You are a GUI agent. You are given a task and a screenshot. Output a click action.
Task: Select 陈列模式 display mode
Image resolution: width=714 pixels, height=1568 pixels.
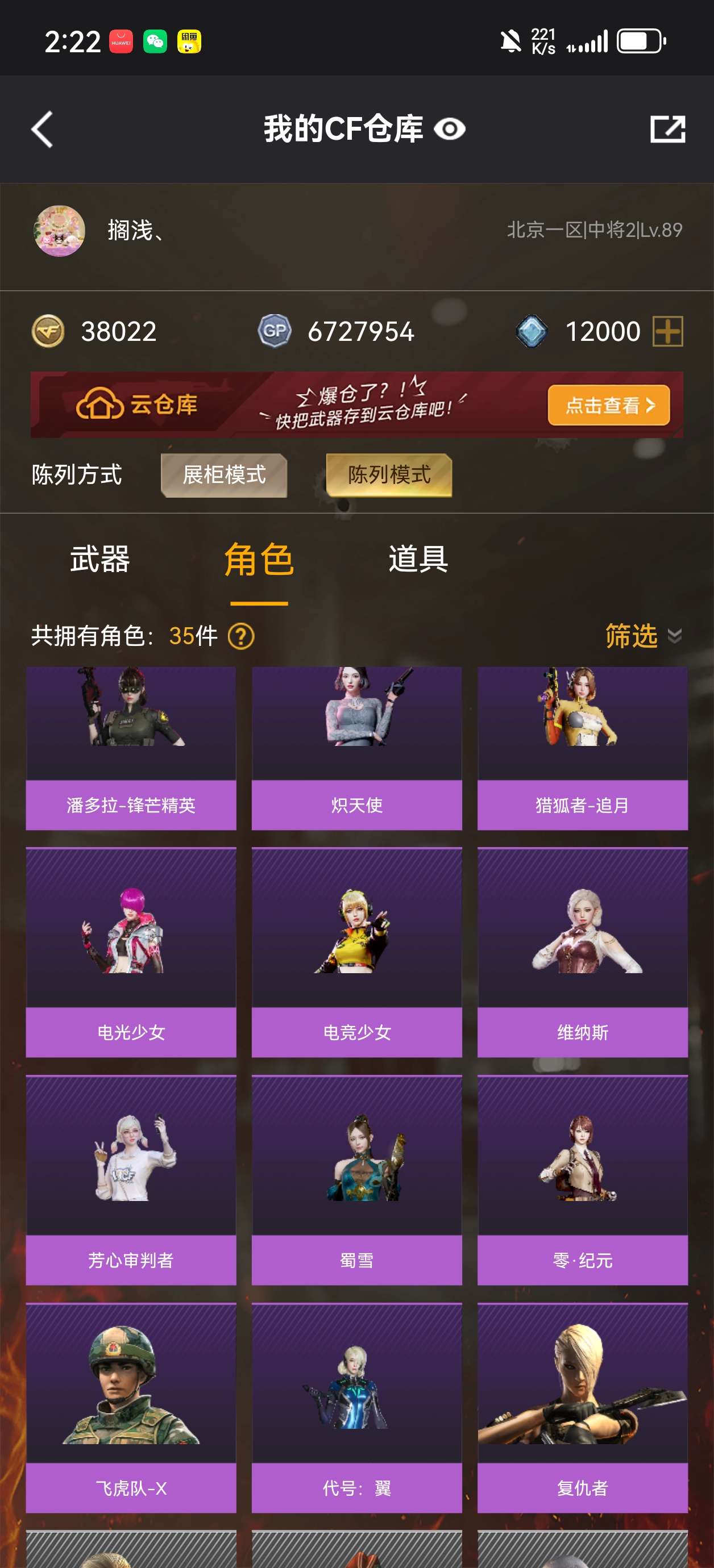(x=389, y=475)
